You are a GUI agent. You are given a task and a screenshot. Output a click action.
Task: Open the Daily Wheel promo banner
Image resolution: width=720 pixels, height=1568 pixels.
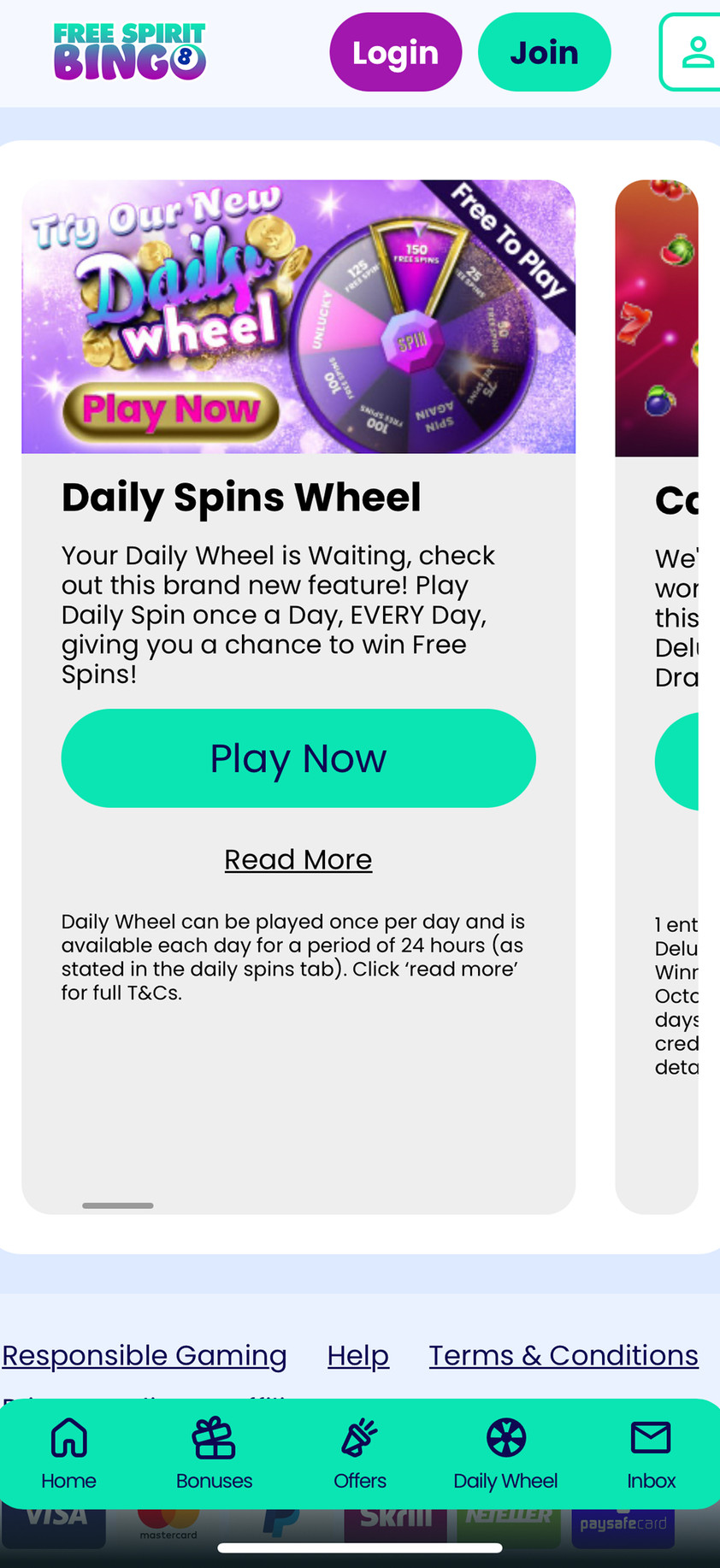coord(298,316)
